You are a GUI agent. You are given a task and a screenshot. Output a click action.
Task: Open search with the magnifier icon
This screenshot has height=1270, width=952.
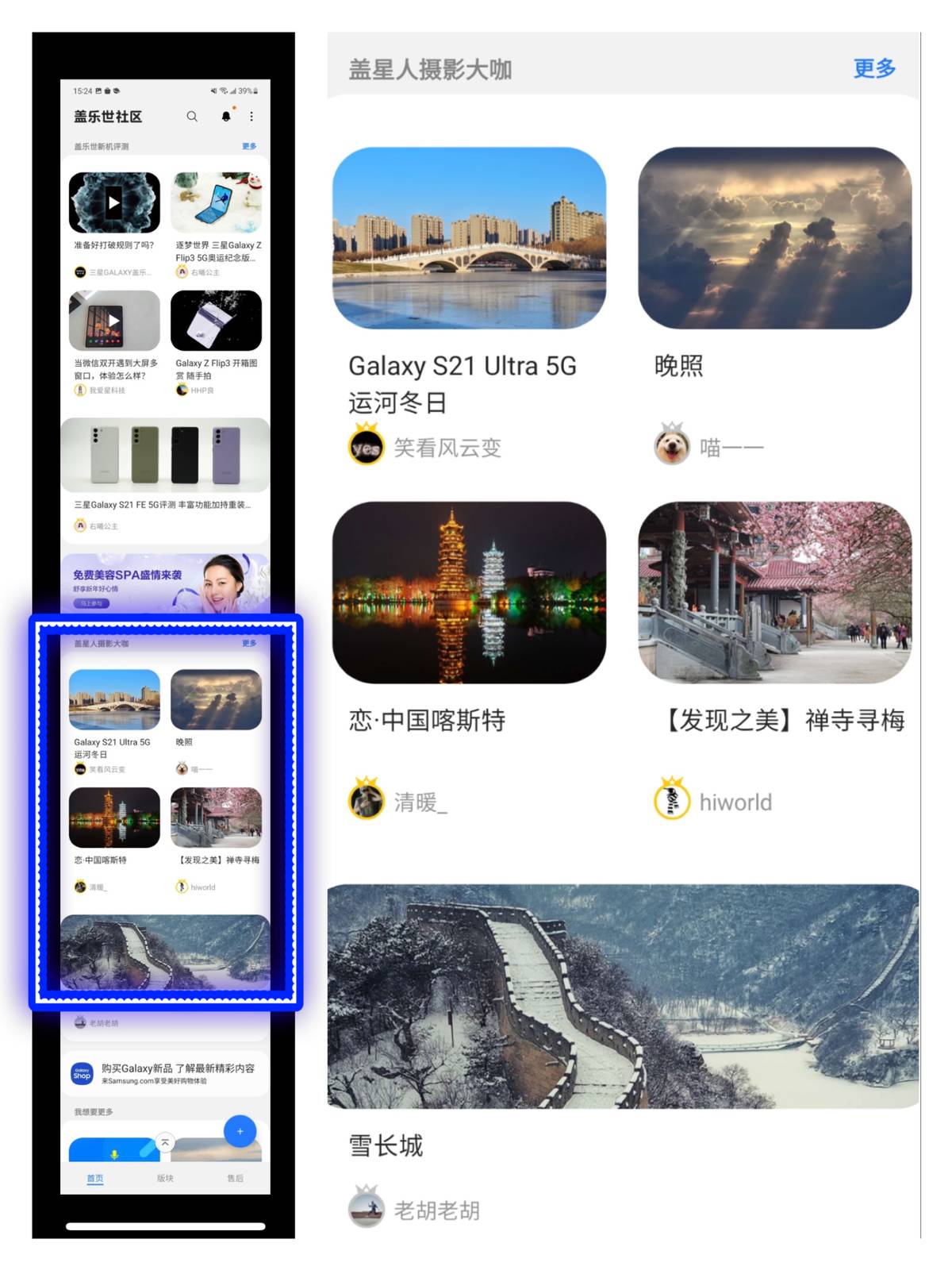[191, 117]
